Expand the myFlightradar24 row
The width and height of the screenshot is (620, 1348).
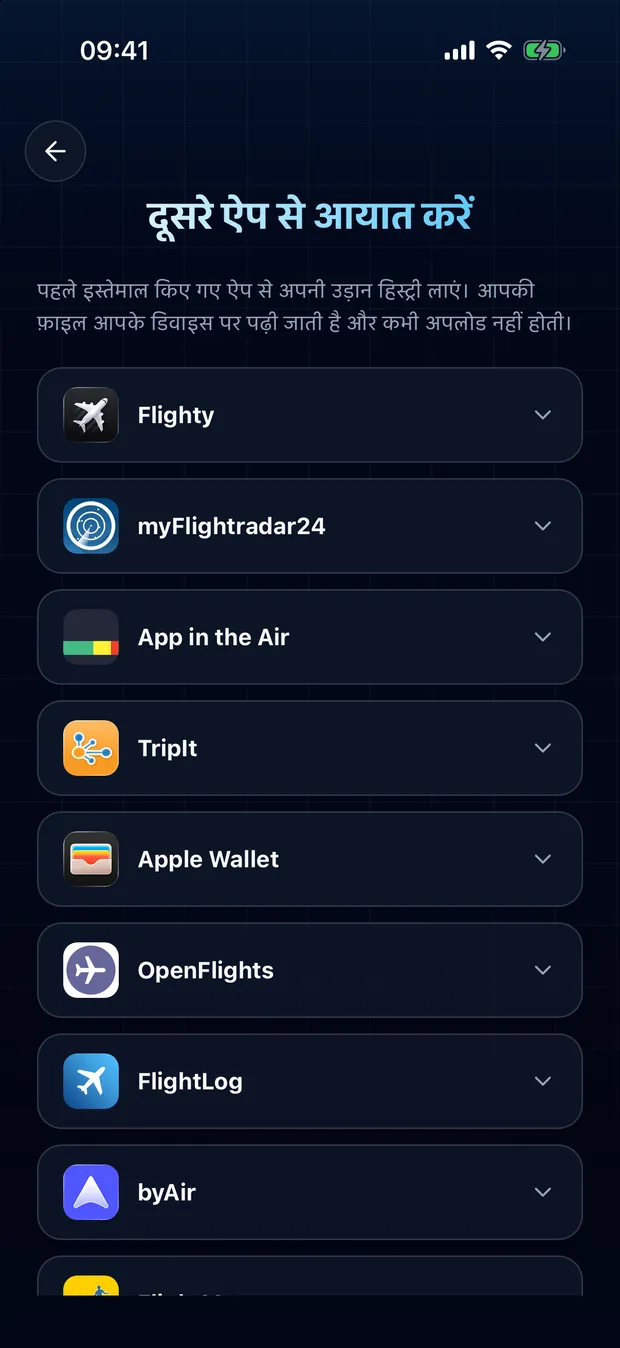tap(310, 526)
